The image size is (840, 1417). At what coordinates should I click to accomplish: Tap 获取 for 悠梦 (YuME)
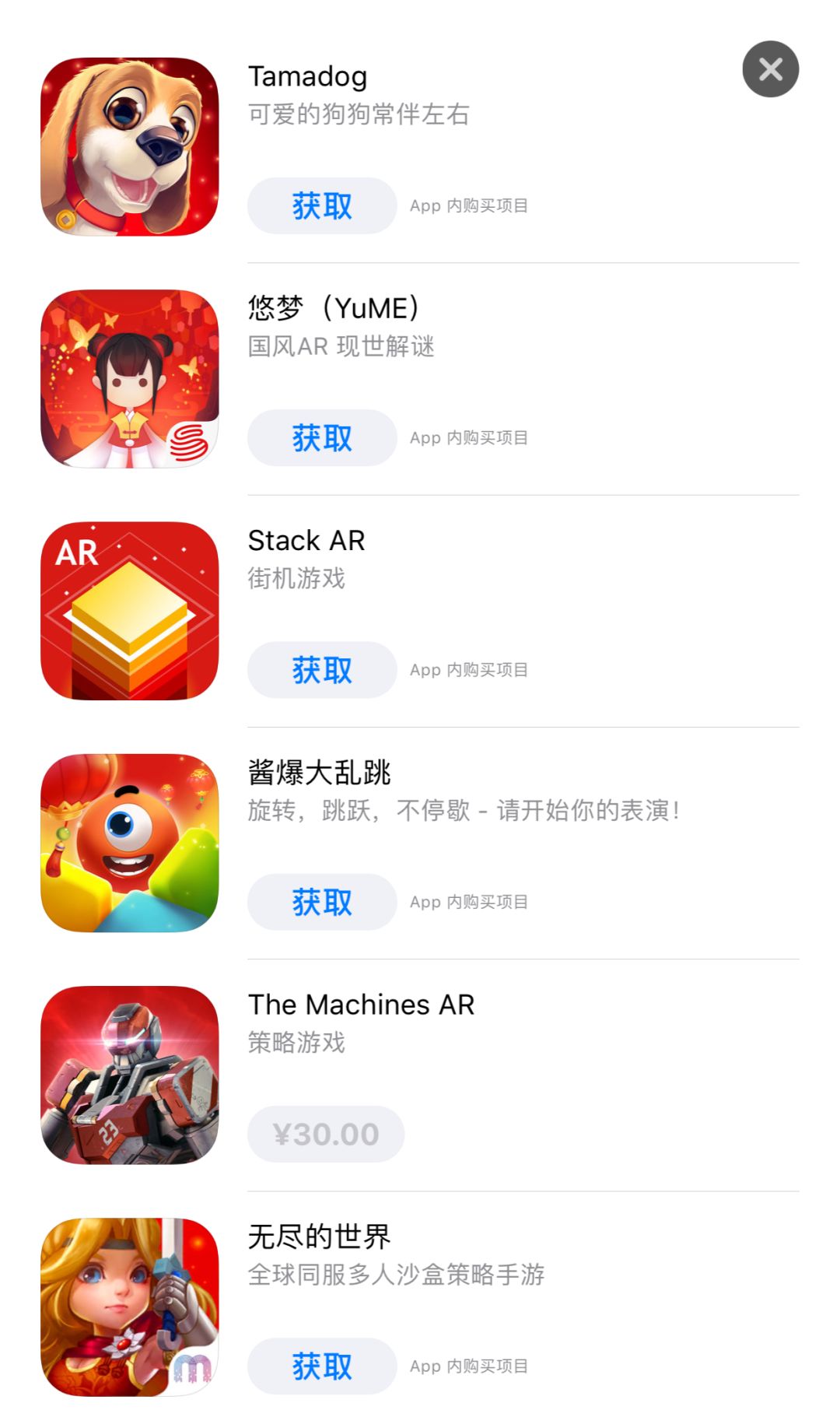321,437
